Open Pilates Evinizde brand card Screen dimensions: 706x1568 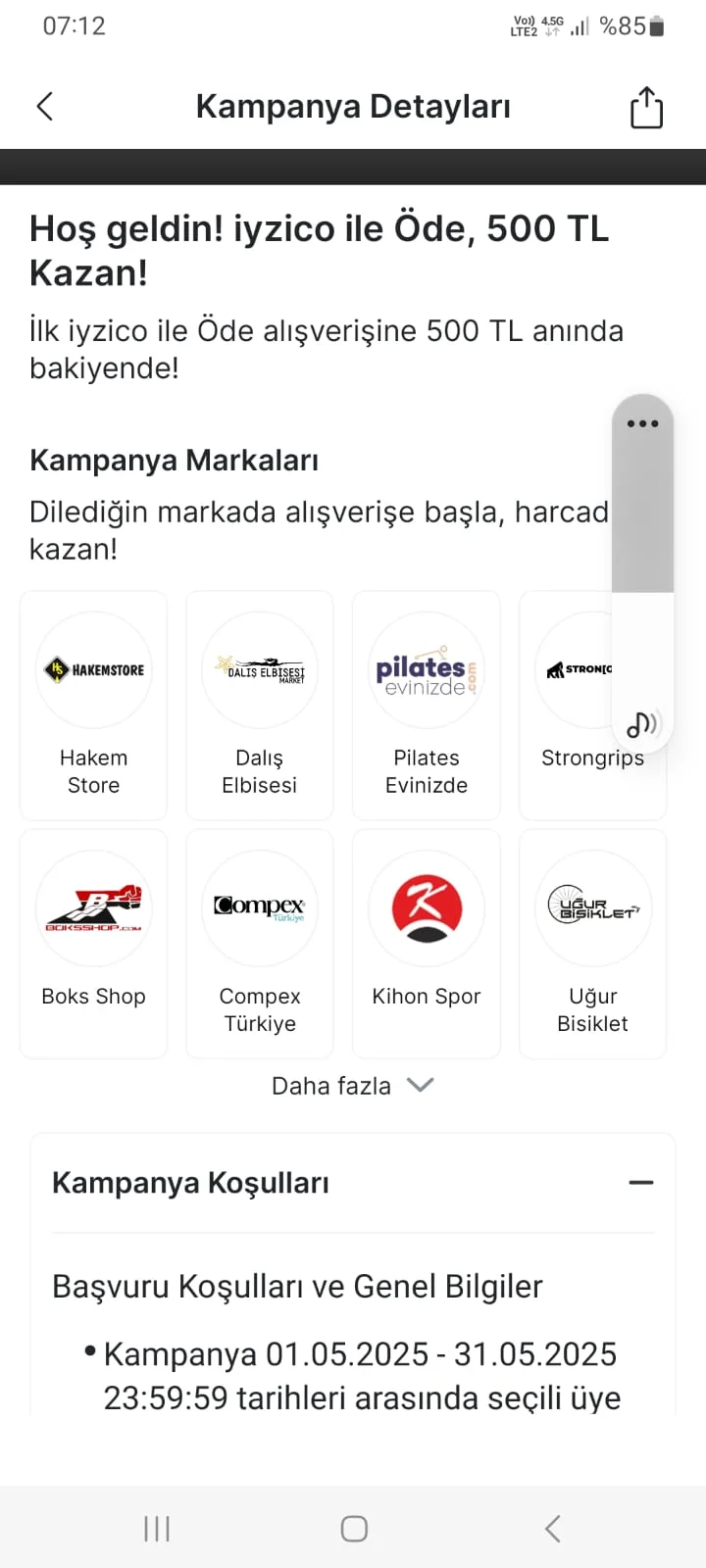(427, 705)
